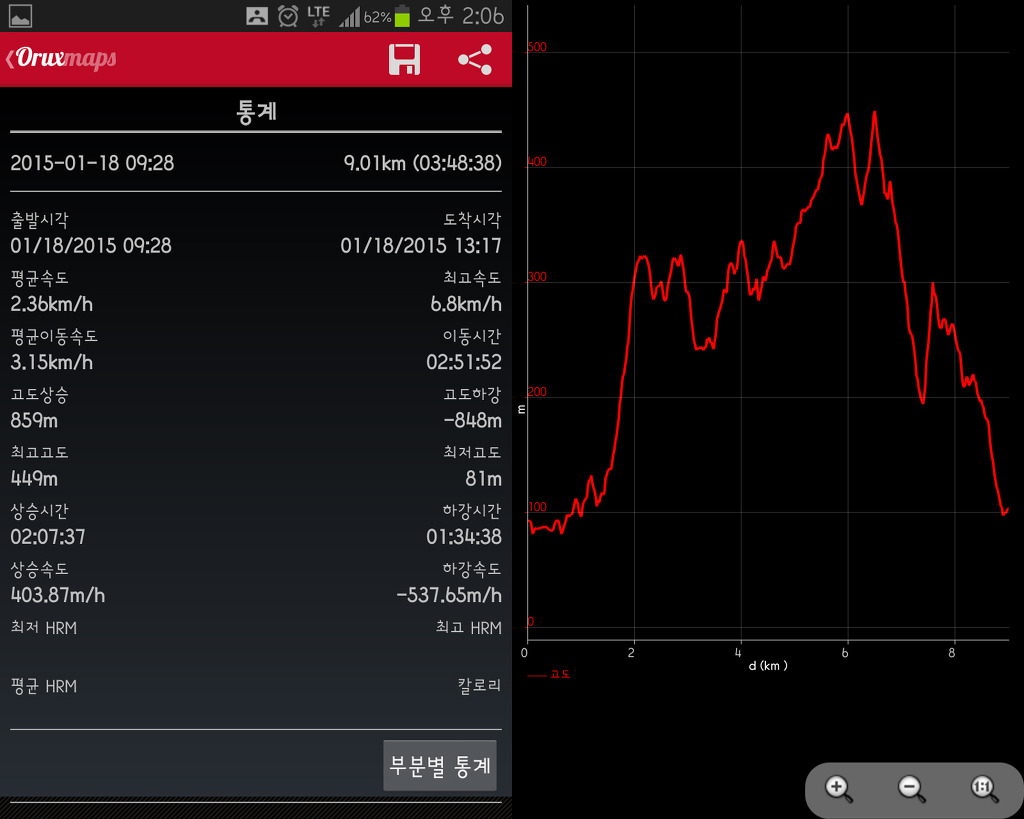Screen dimensions: 1024x819
Task: Zoom in on the elevation chart
Action: (x=839, y=789)
